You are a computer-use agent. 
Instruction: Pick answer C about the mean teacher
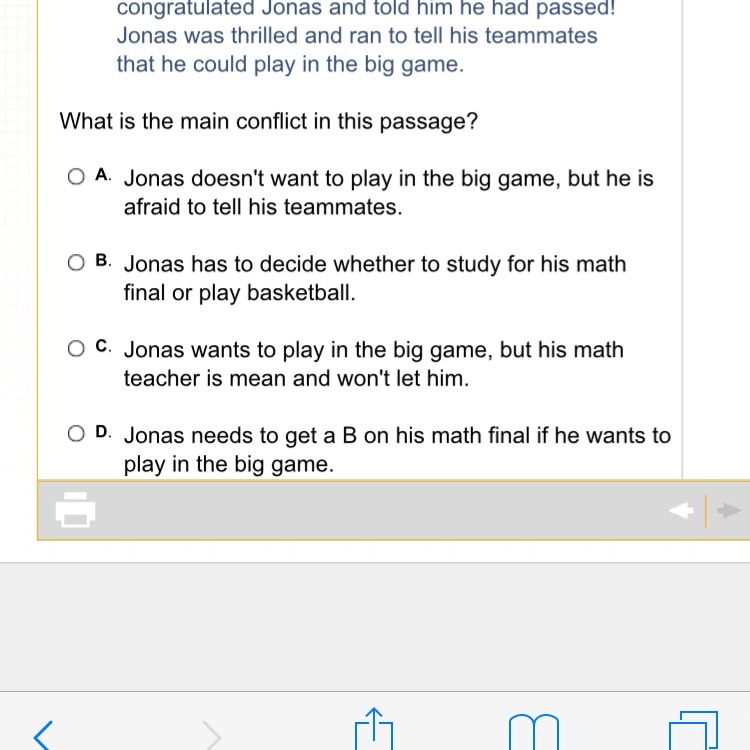coord(77,349)
